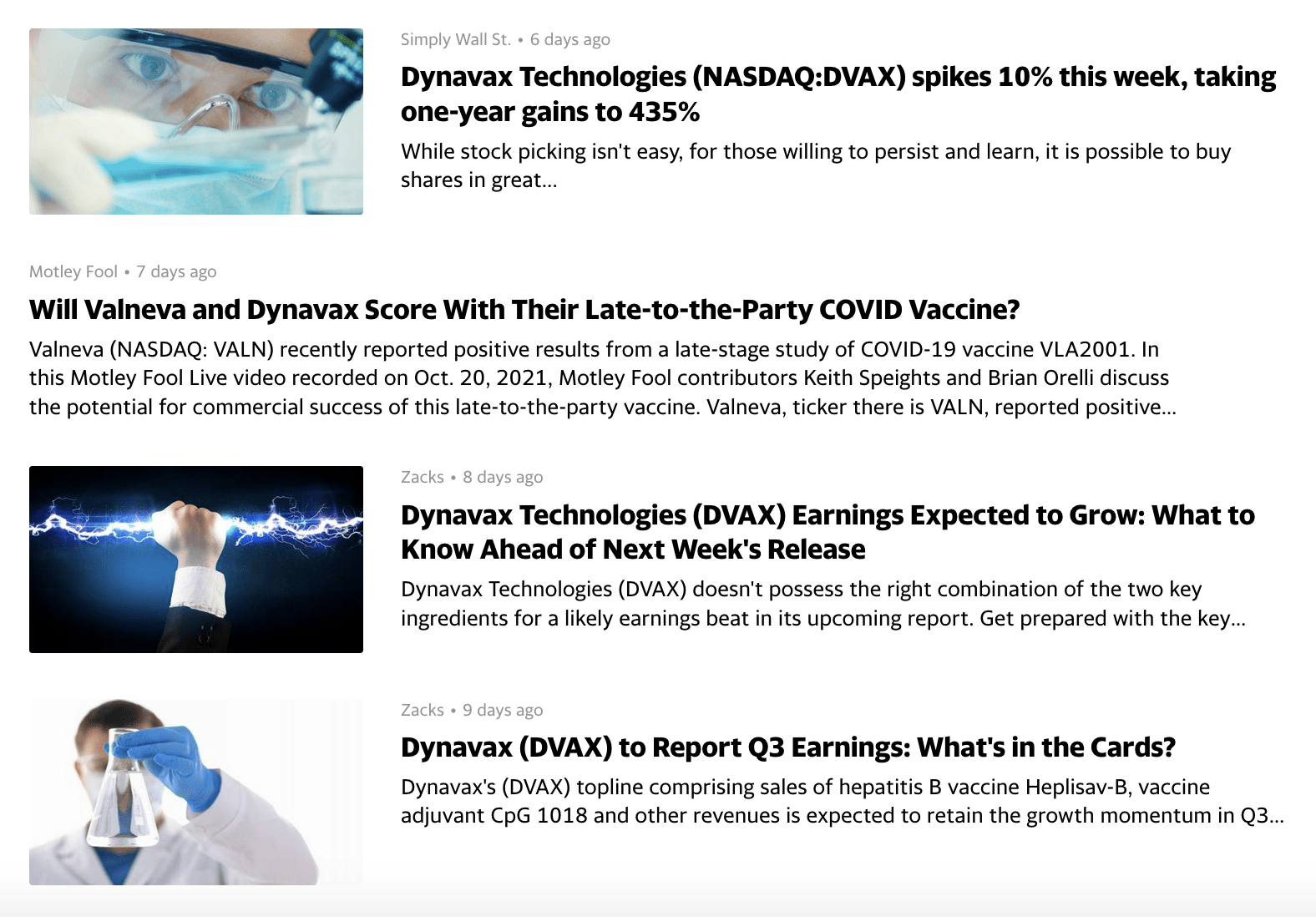1316x917 pixels.
Task: Tap the lab scientist thumbnail from Simply Wall St.
Action: pyautogui.click(x=196, y=121)
